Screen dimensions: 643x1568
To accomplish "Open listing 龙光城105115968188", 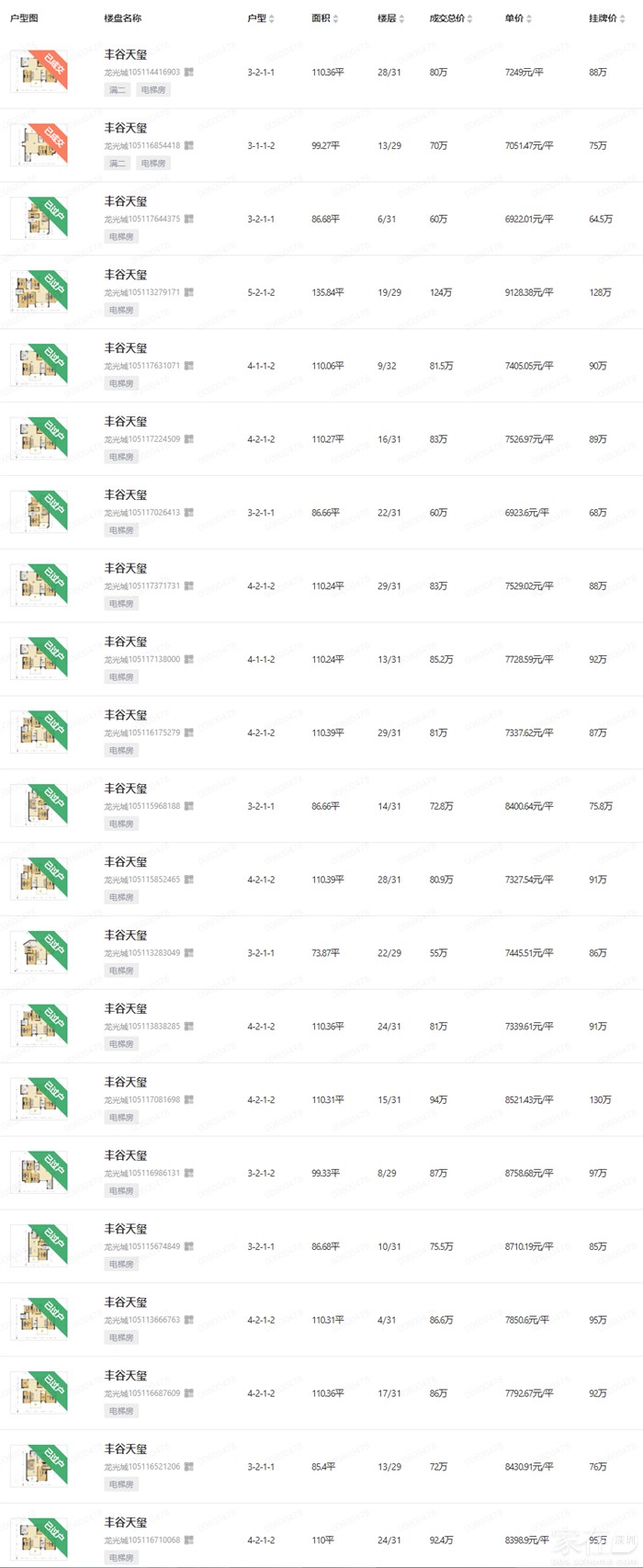I will point(126,789).
